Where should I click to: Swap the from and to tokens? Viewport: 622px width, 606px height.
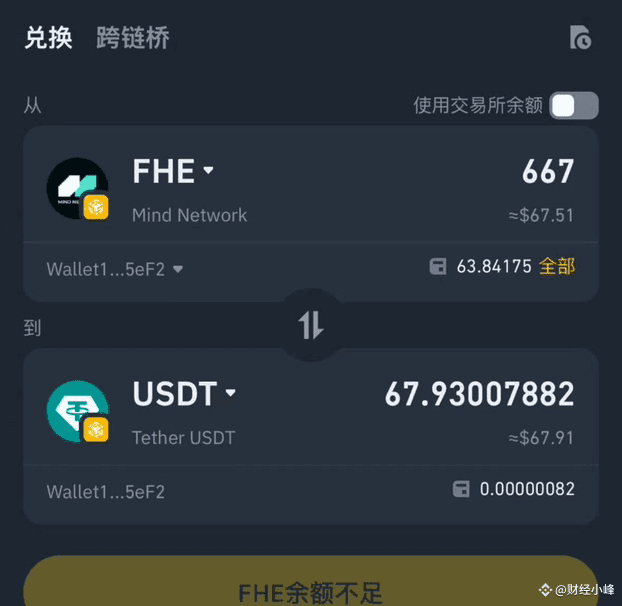point(311,325)
